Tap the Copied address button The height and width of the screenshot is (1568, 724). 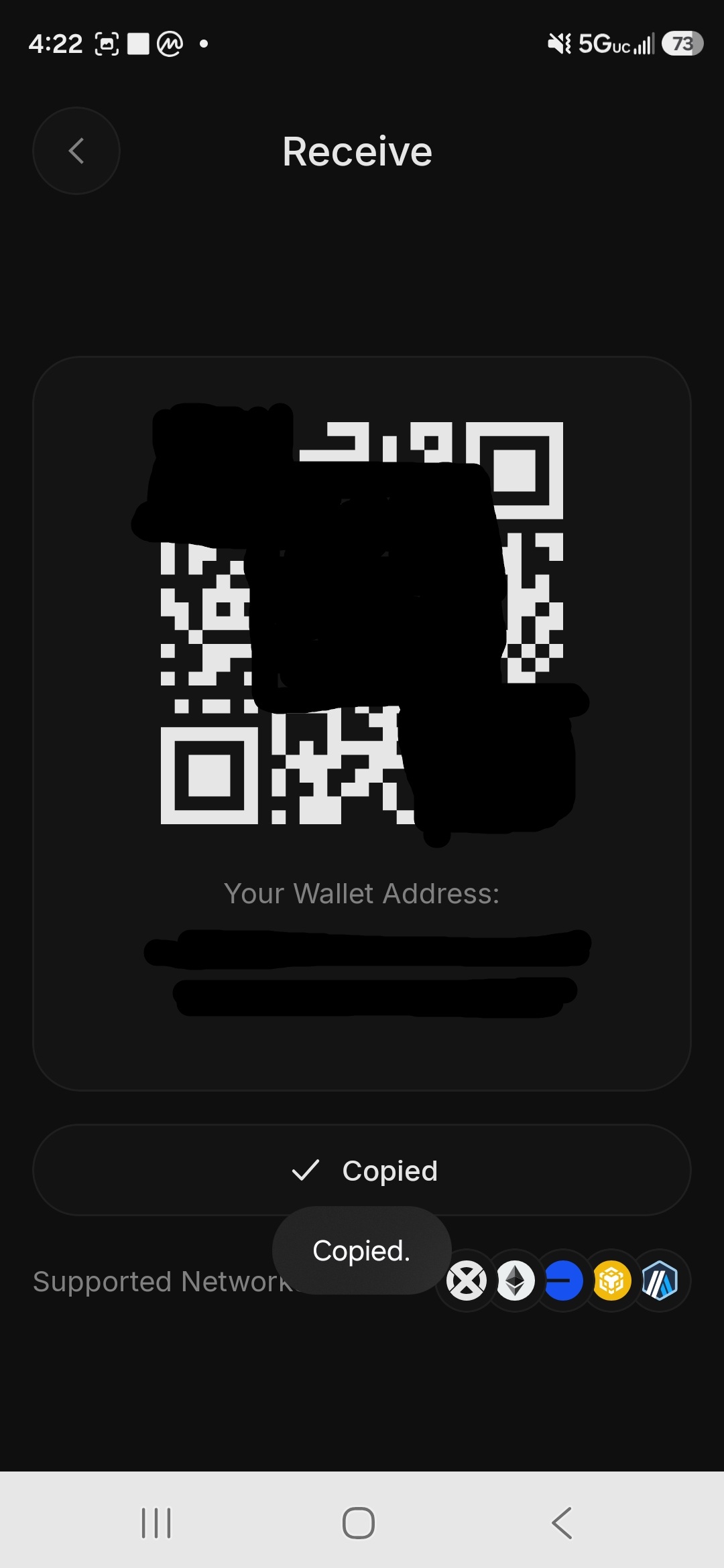coord(362,1170)
